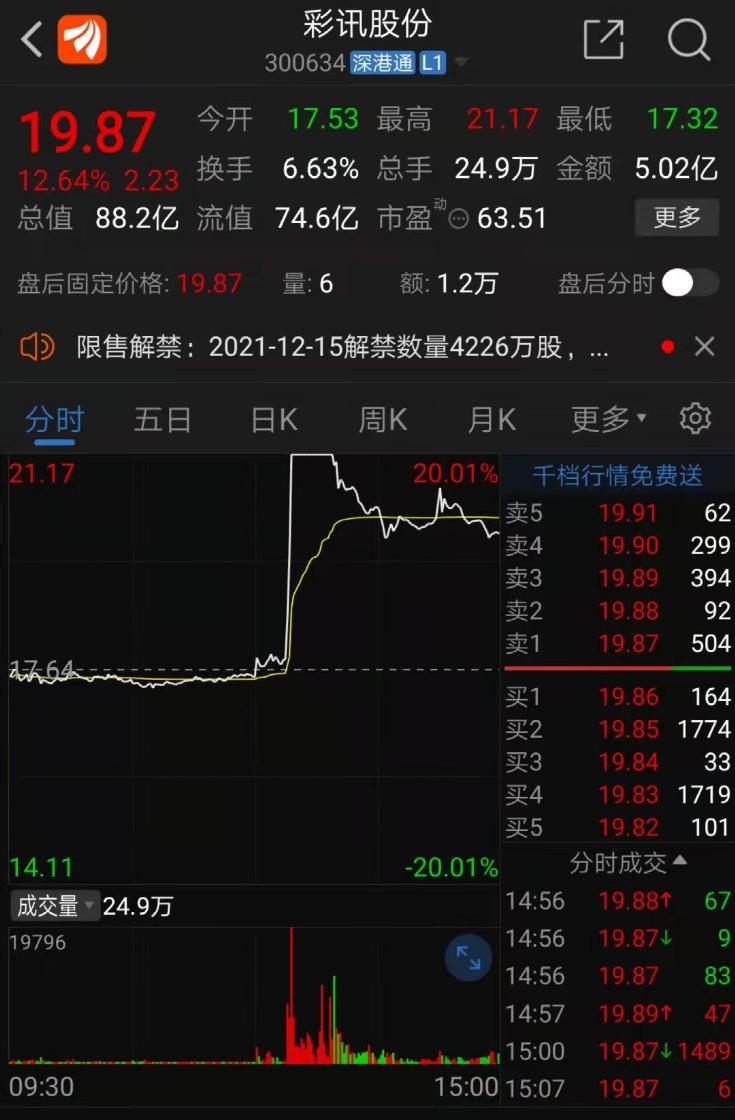Collapse the 分时成交 list

tap(682, 862)
